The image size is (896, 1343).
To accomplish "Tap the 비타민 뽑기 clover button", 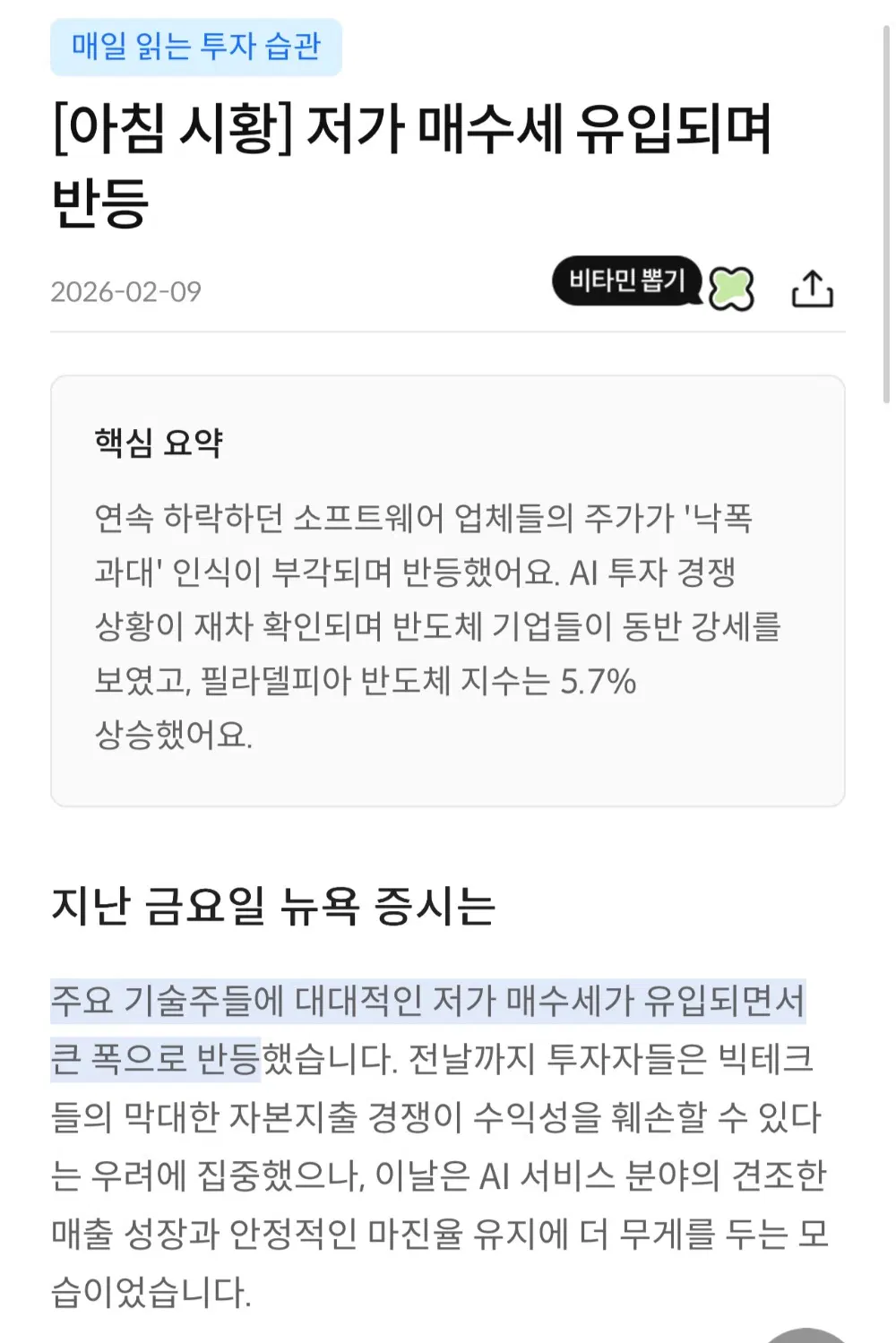I will pyautogui.click(x=731, y=289).
